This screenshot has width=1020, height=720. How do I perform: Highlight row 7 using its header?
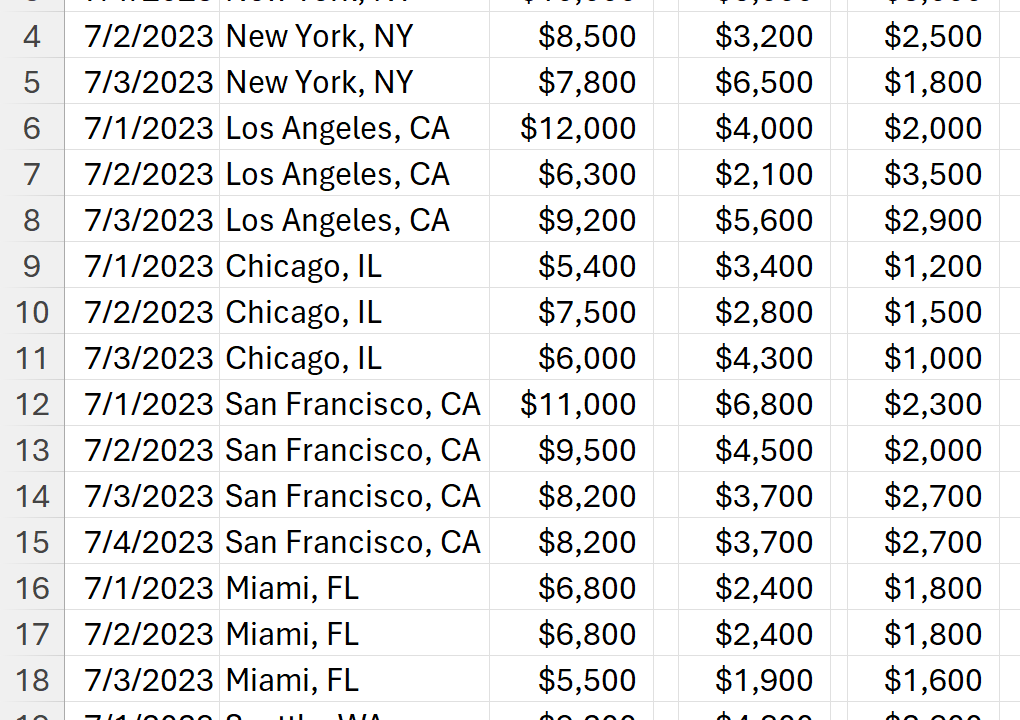click(32, 175)
